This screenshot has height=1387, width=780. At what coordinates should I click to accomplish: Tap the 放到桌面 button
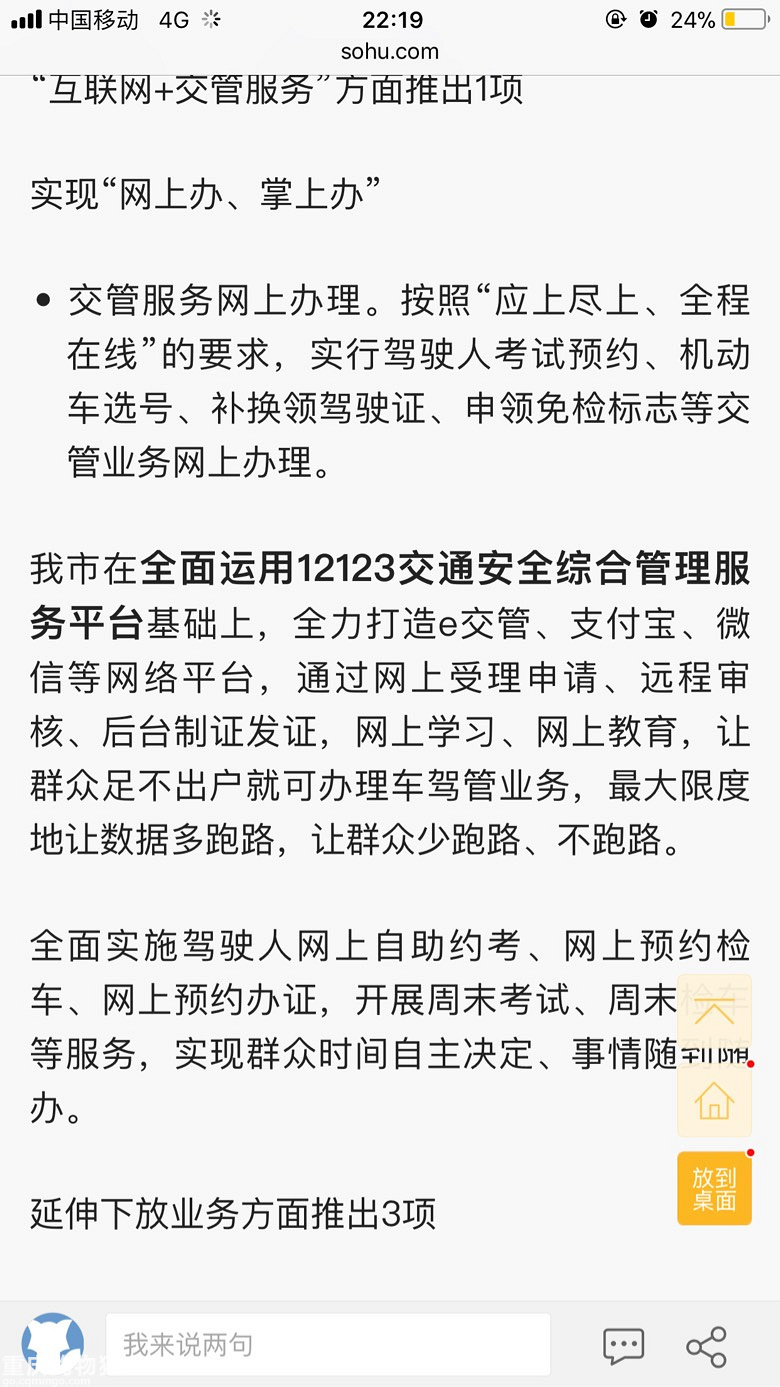(x=714, y=1189)
